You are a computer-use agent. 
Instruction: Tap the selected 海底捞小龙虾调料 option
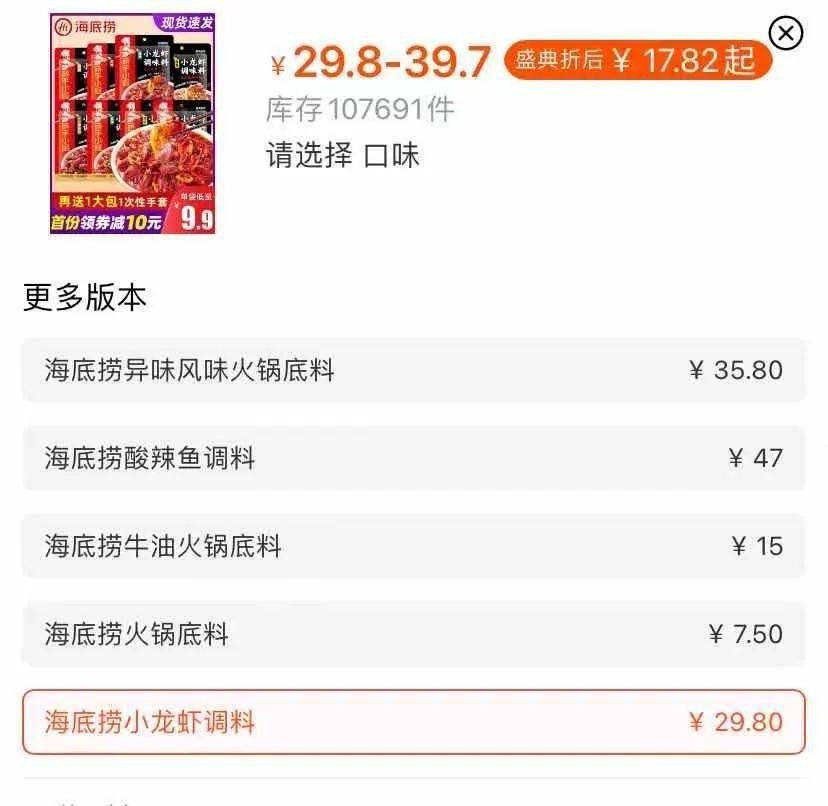[413, 721]
